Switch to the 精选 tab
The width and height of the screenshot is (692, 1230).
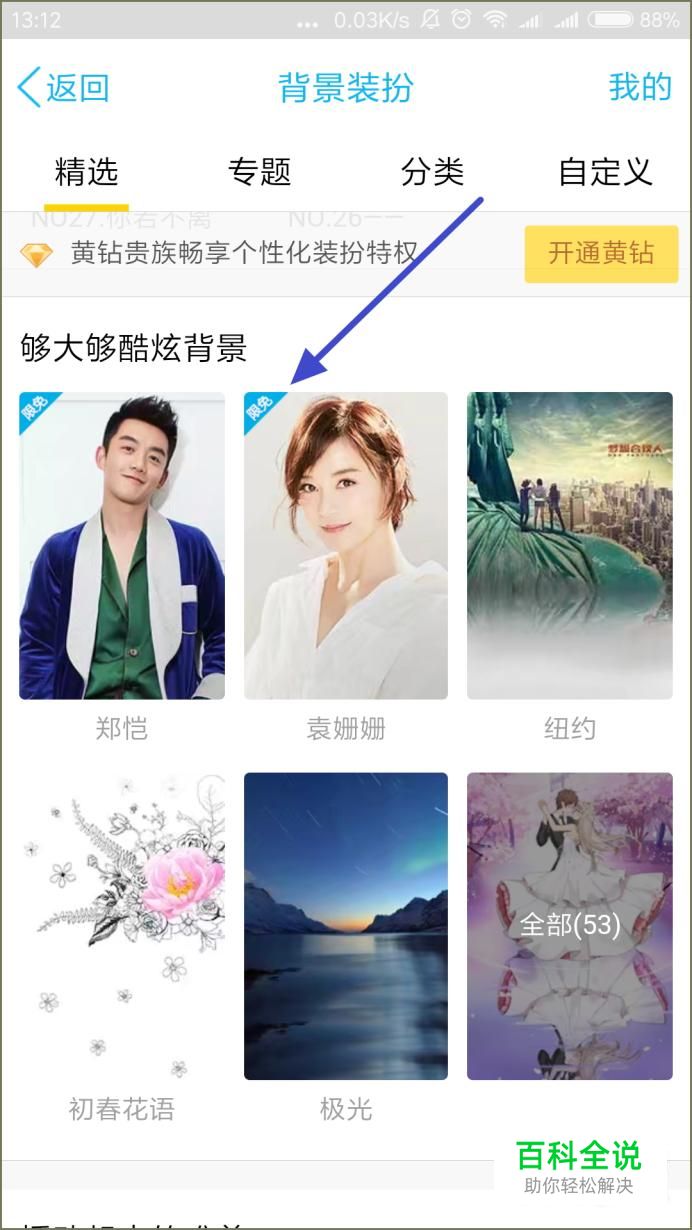click(86, 172)
